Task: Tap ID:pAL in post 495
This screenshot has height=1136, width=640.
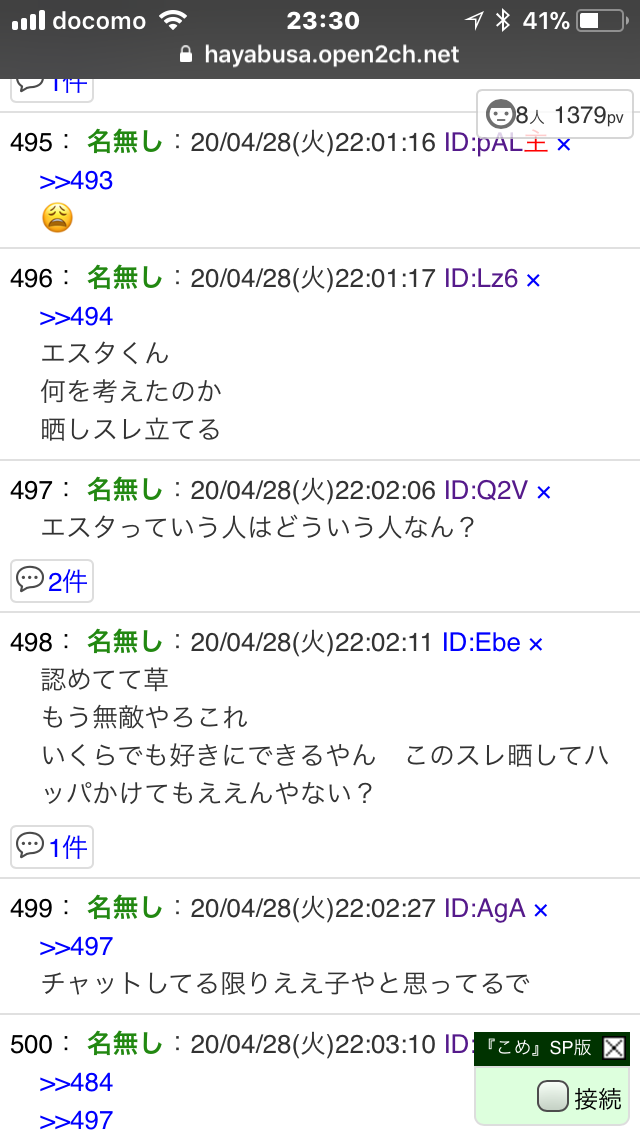Action: point(483,143)
